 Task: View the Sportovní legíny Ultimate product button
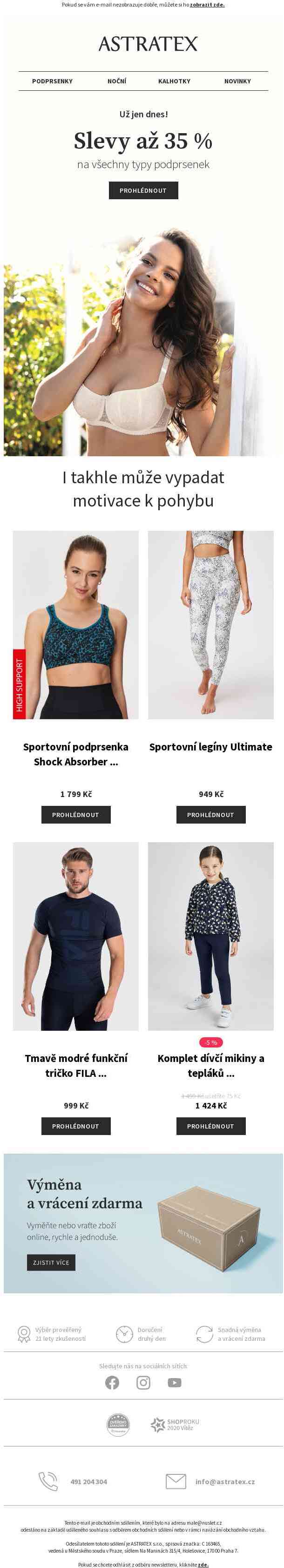(x=210, y=814)
